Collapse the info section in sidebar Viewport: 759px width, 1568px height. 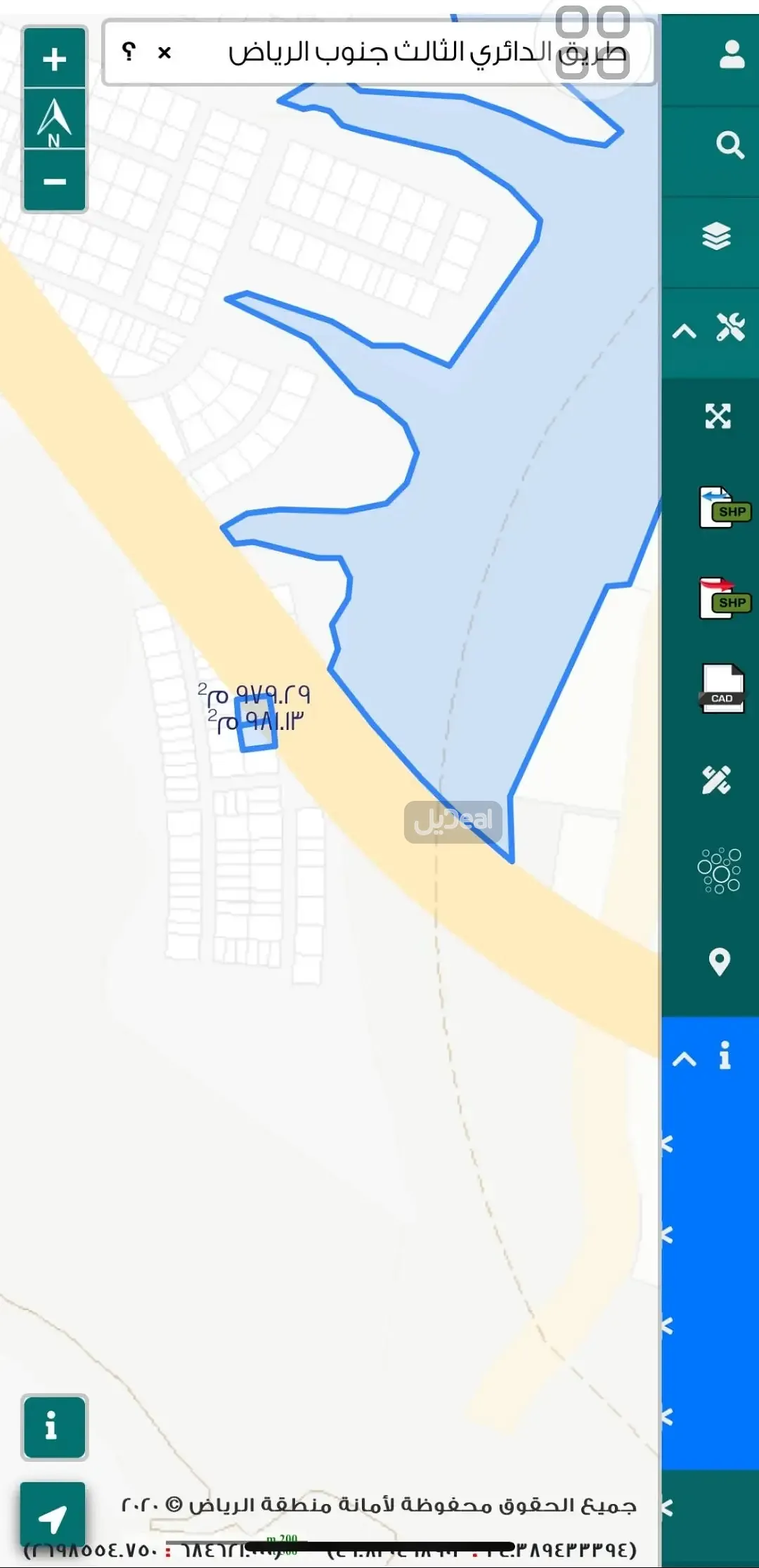click(685, 1058)
